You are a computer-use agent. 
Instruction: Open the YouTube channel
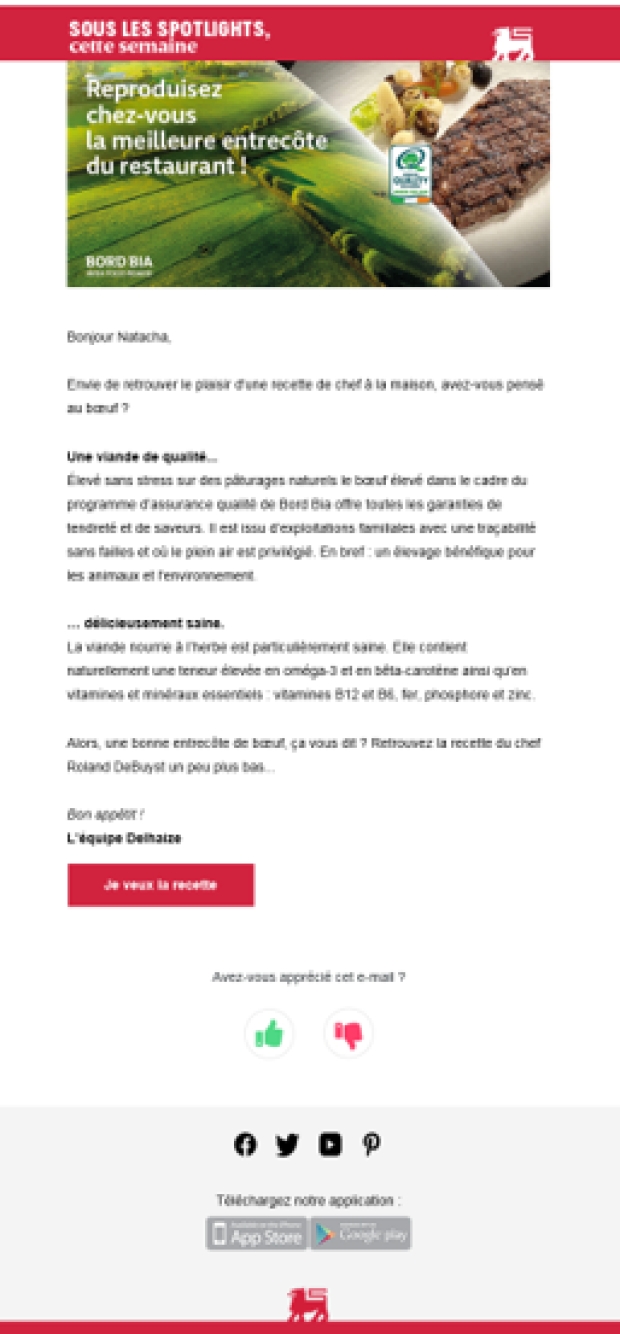point(330,1145)
